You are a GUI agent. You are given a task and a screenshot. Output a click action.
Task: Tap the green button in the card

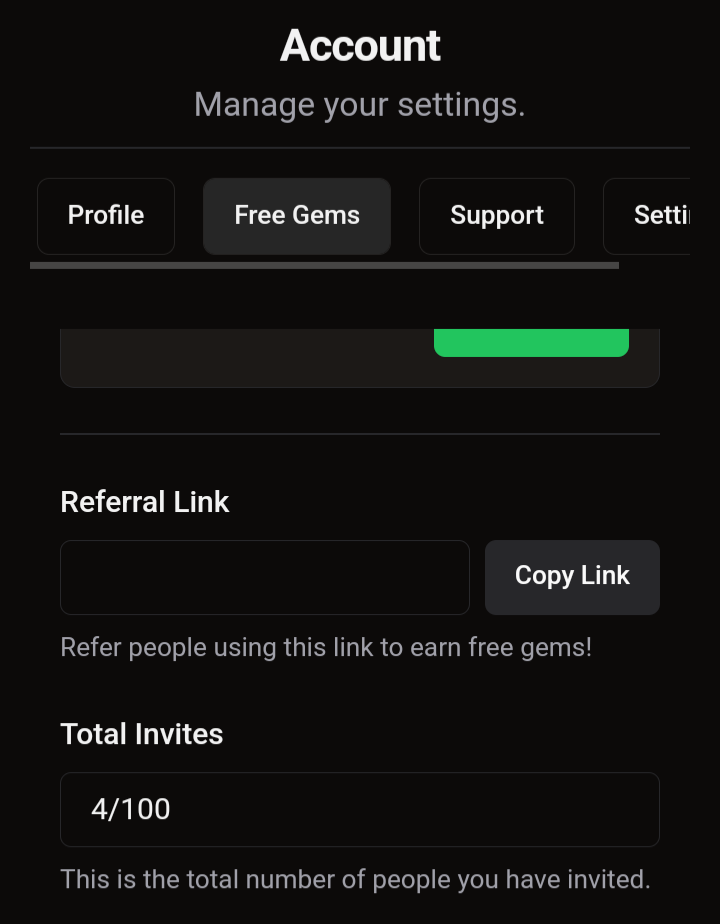click(531, 343)
